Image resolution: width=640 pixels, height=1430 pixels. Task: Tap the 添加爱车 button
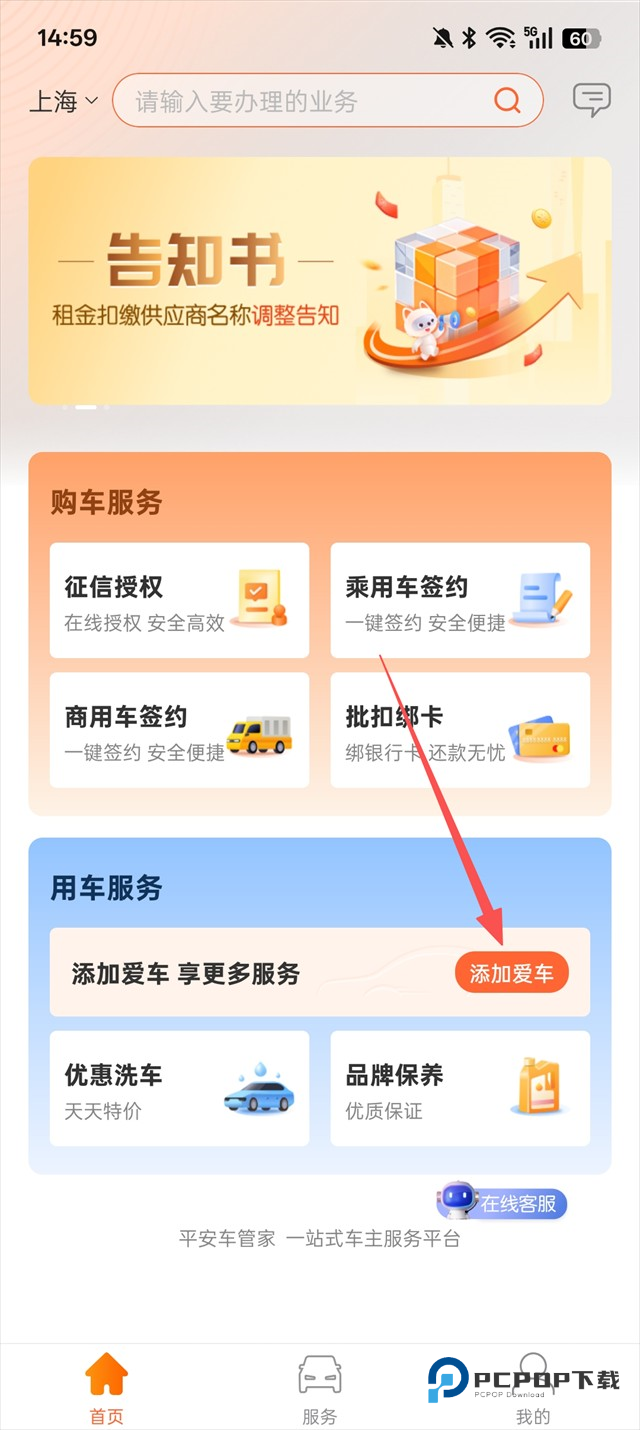click(511, 973)
